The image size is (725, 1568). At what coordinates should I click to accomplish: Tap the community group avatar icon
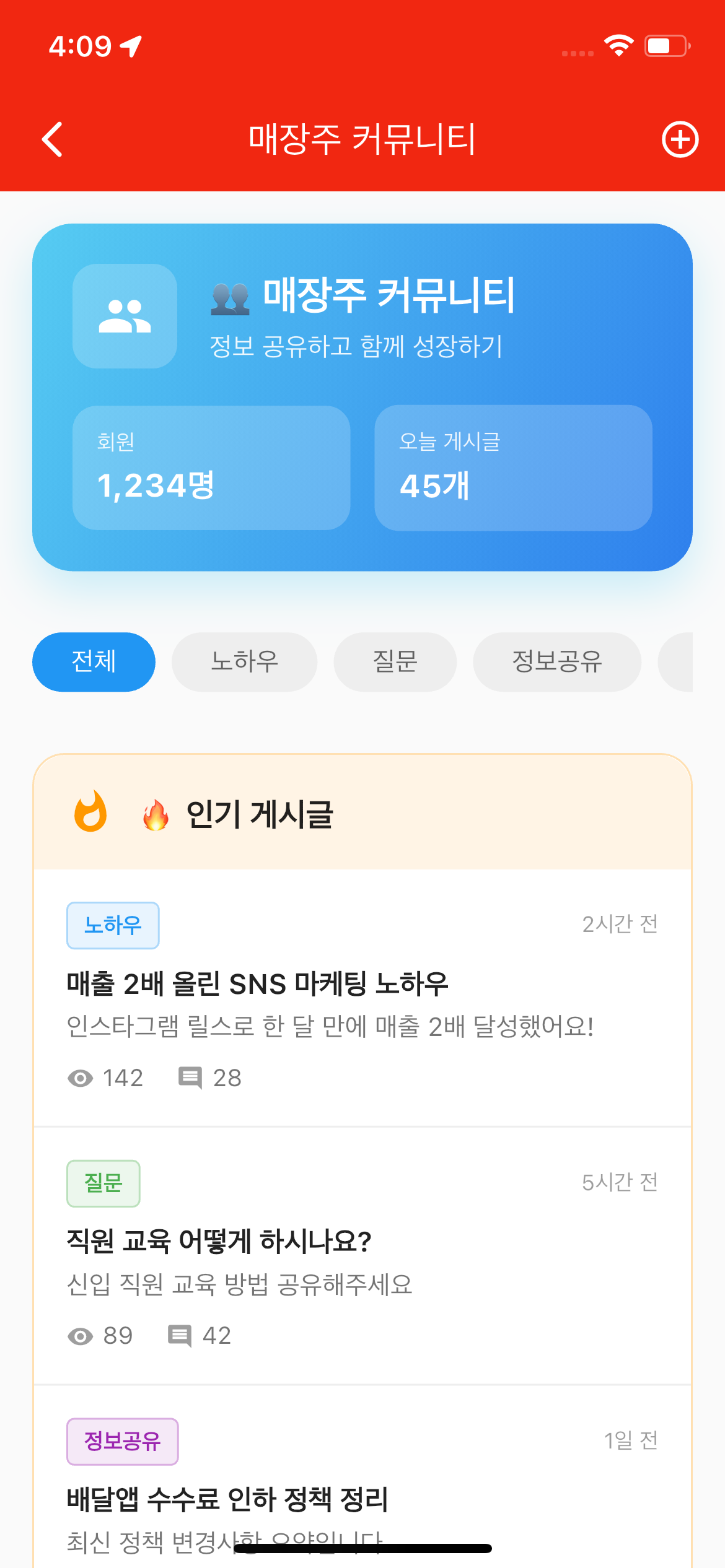tap(123, 317)
